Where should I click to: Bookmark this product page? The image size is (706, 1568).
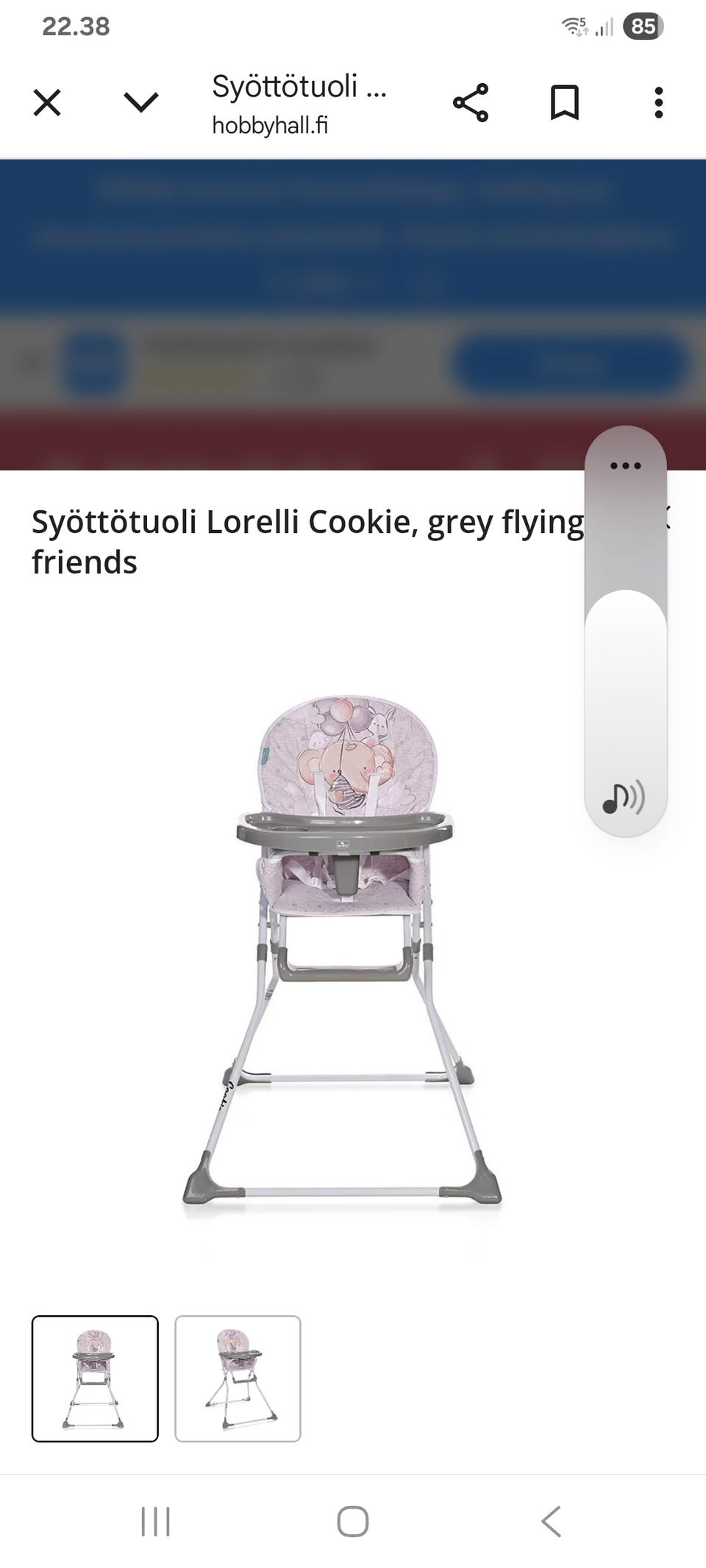[565, 103]
